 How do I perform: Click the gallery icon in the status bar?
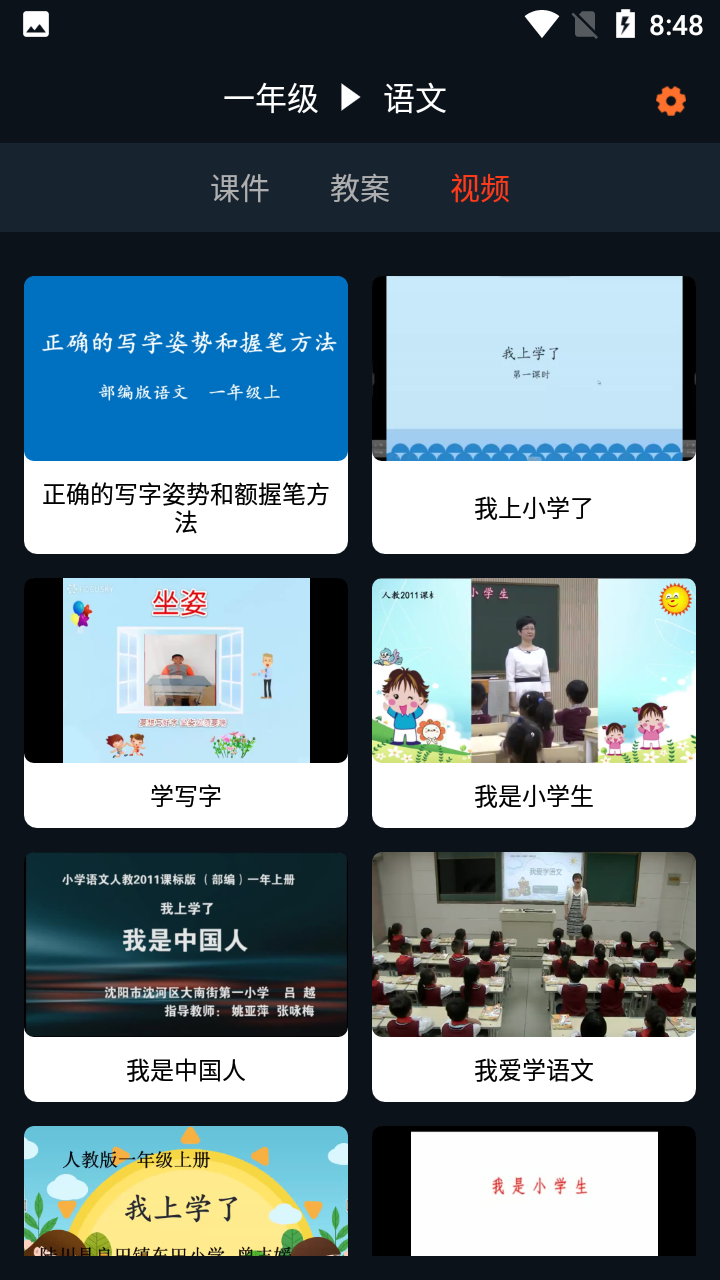tap(34, 24)
